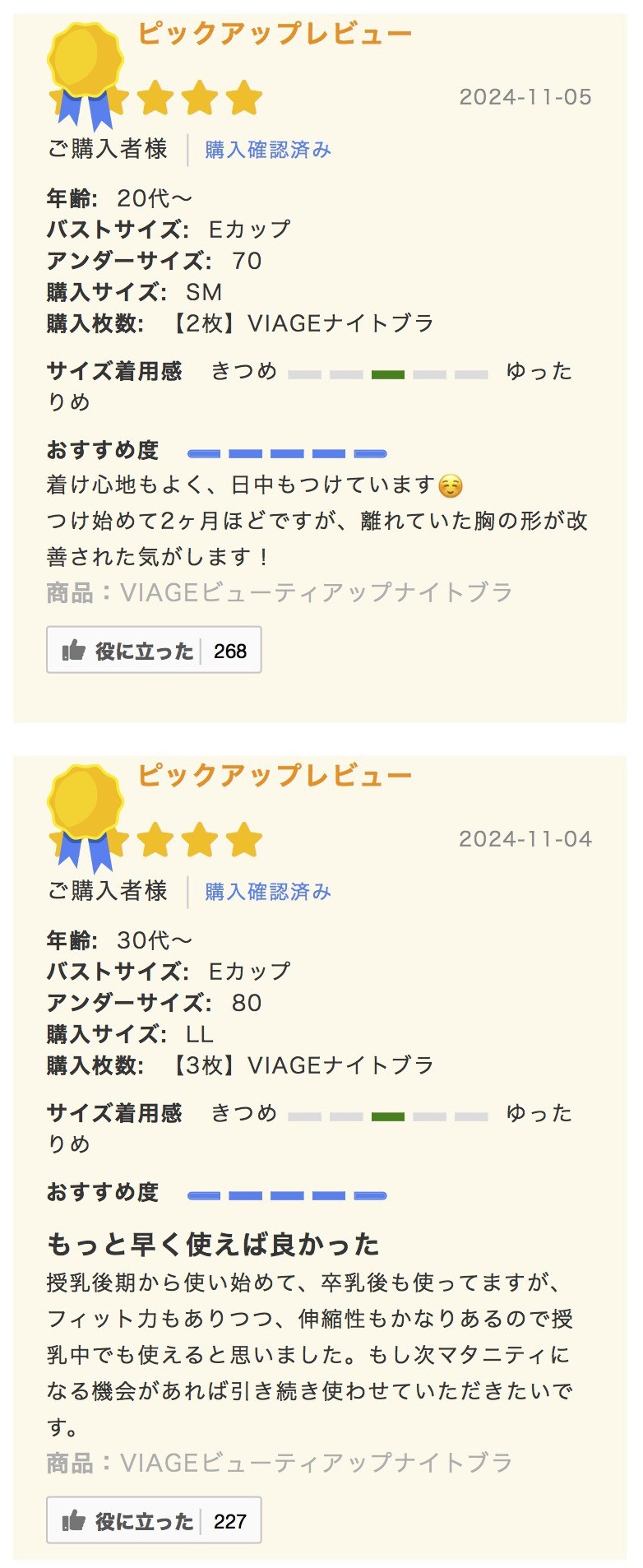Screen dimensions: 643x1568
Task: Click the green marker on the サイズ着用感 scale
Action: 387,374
